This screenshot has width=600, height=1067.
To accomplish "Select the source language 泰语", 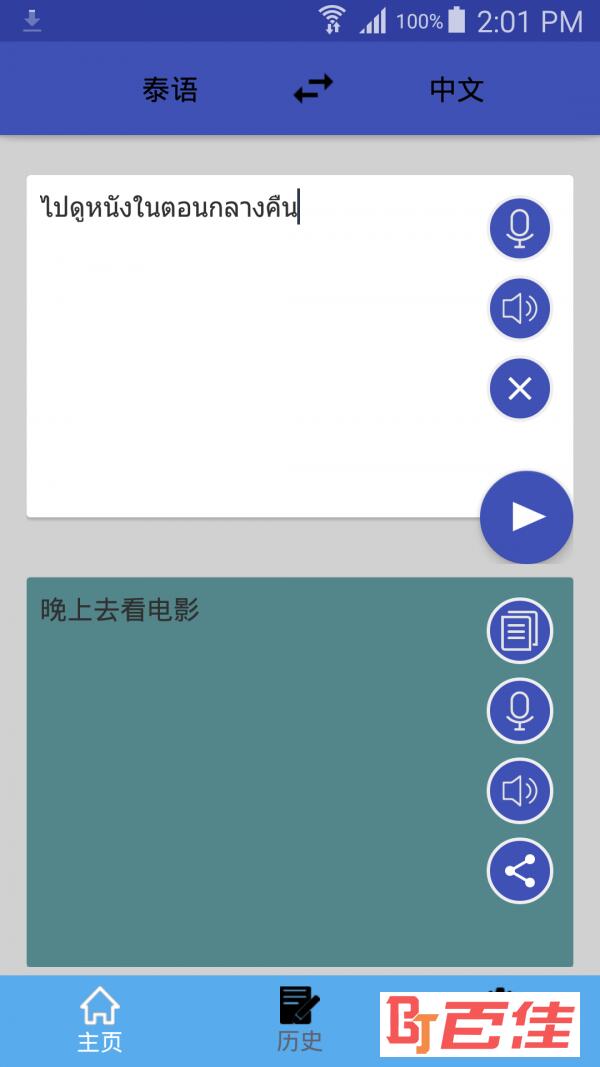I will tap(170, 90).
